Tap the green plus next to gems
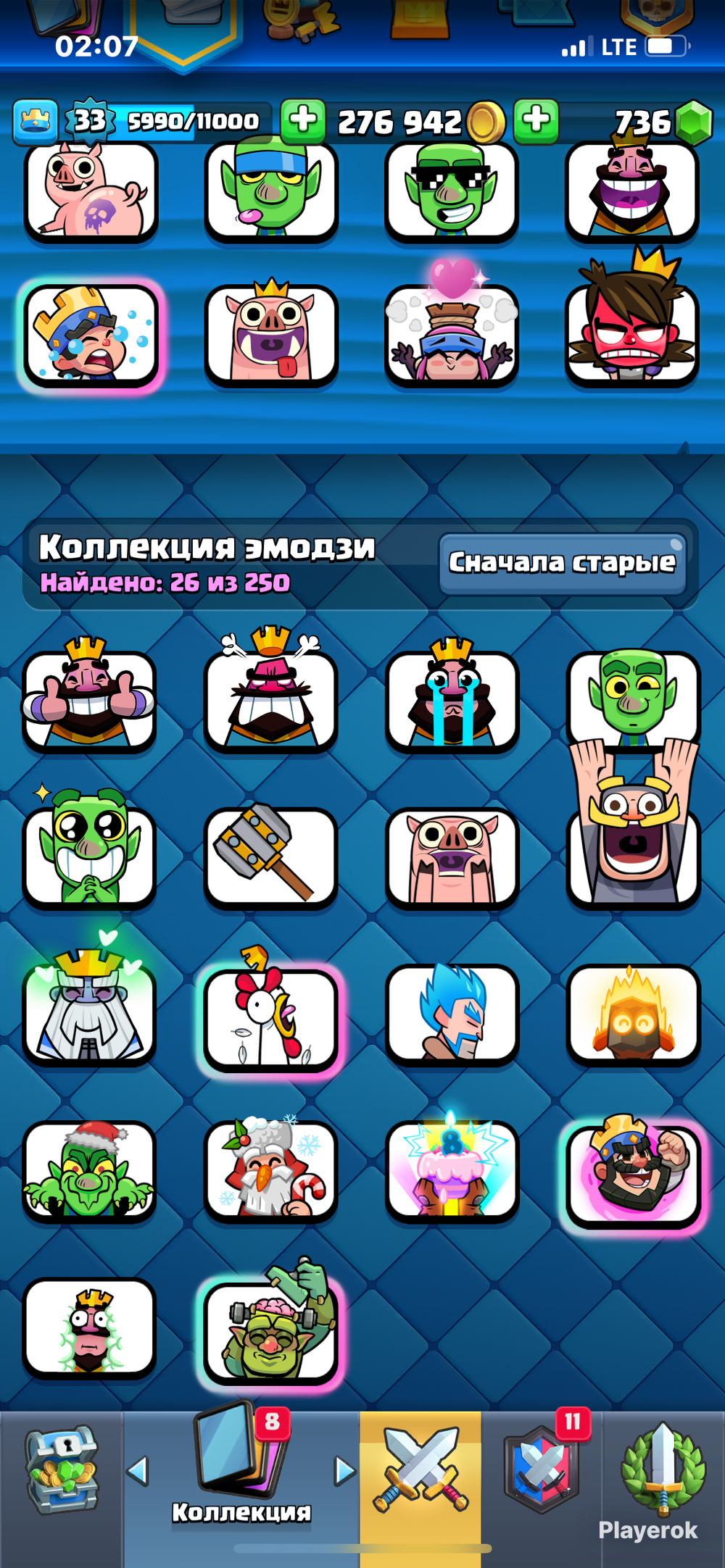Image resolution: width=725 pixels, height=1568 pixels. pos(536,120)
